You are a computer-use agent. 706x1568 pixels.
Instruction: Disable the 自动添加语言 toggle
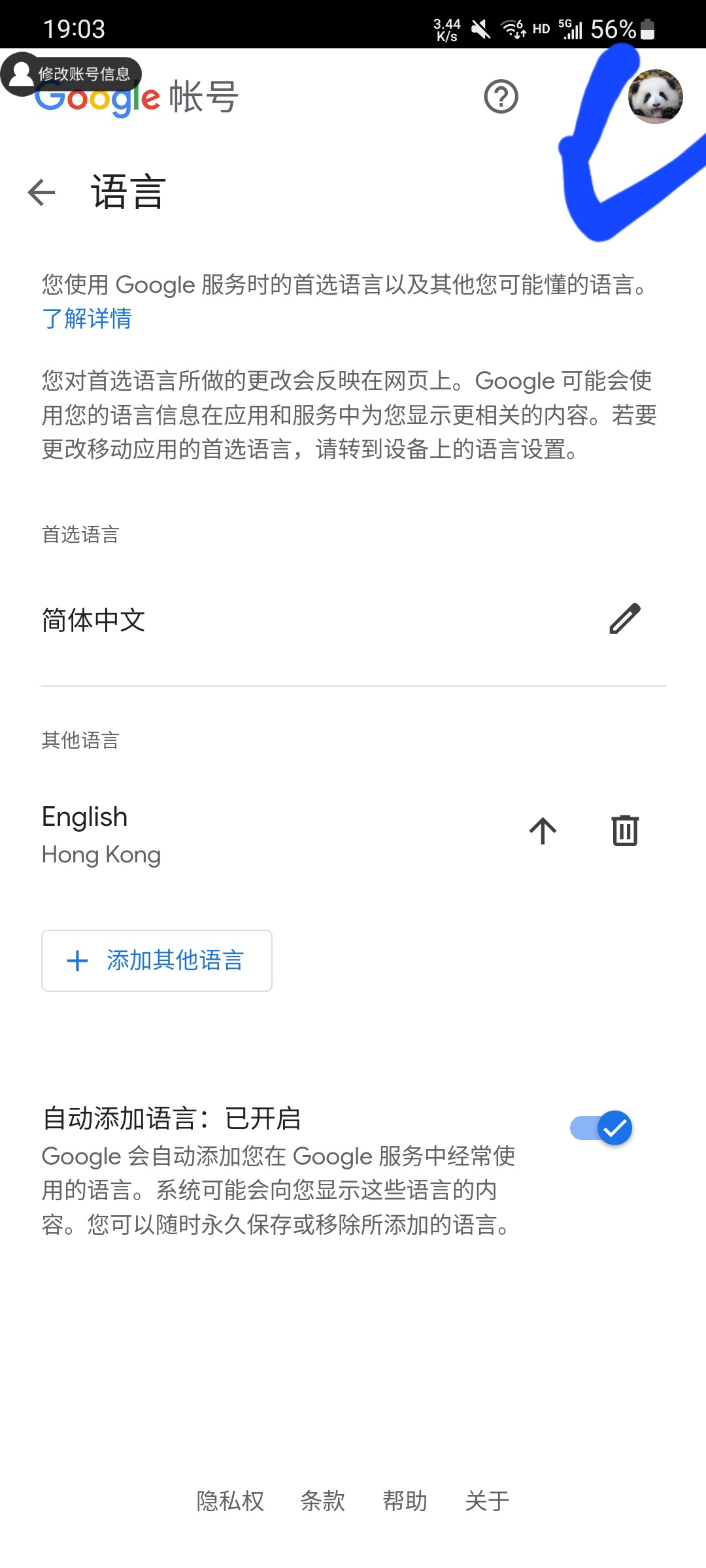[x=601, y=1128]
